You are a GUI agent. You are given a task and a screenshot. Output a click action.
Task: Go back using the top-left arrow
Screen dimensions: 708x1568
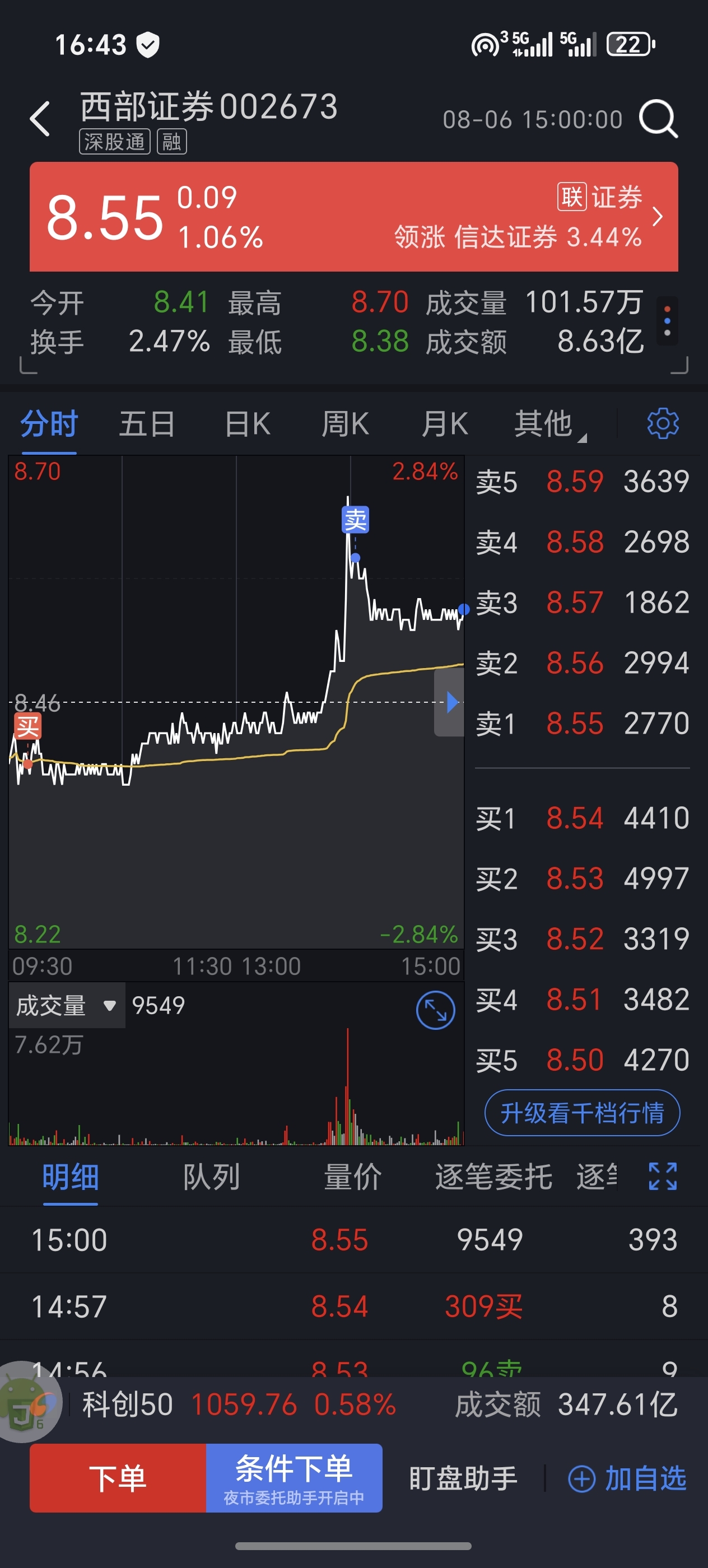pos(40,119)
